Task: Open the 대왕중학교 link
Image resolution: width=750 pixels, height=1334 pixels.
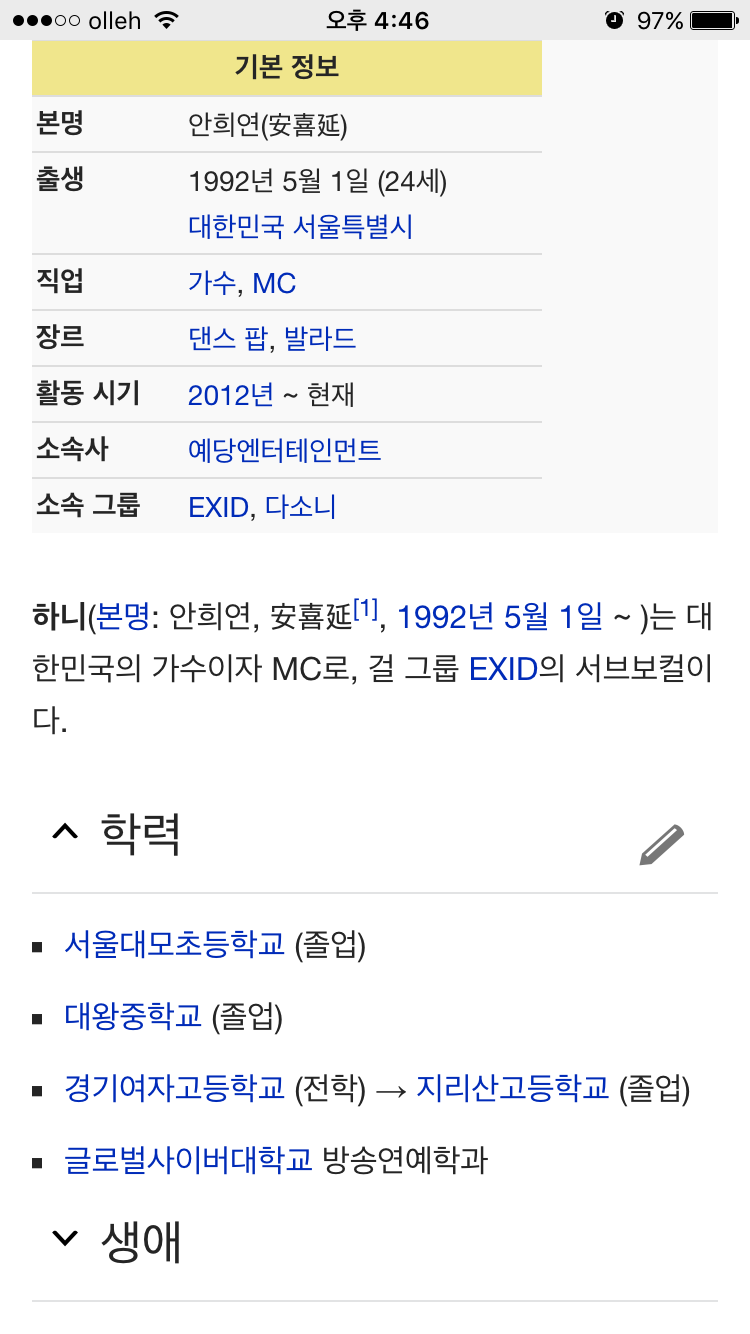Action: point(133,1016)
